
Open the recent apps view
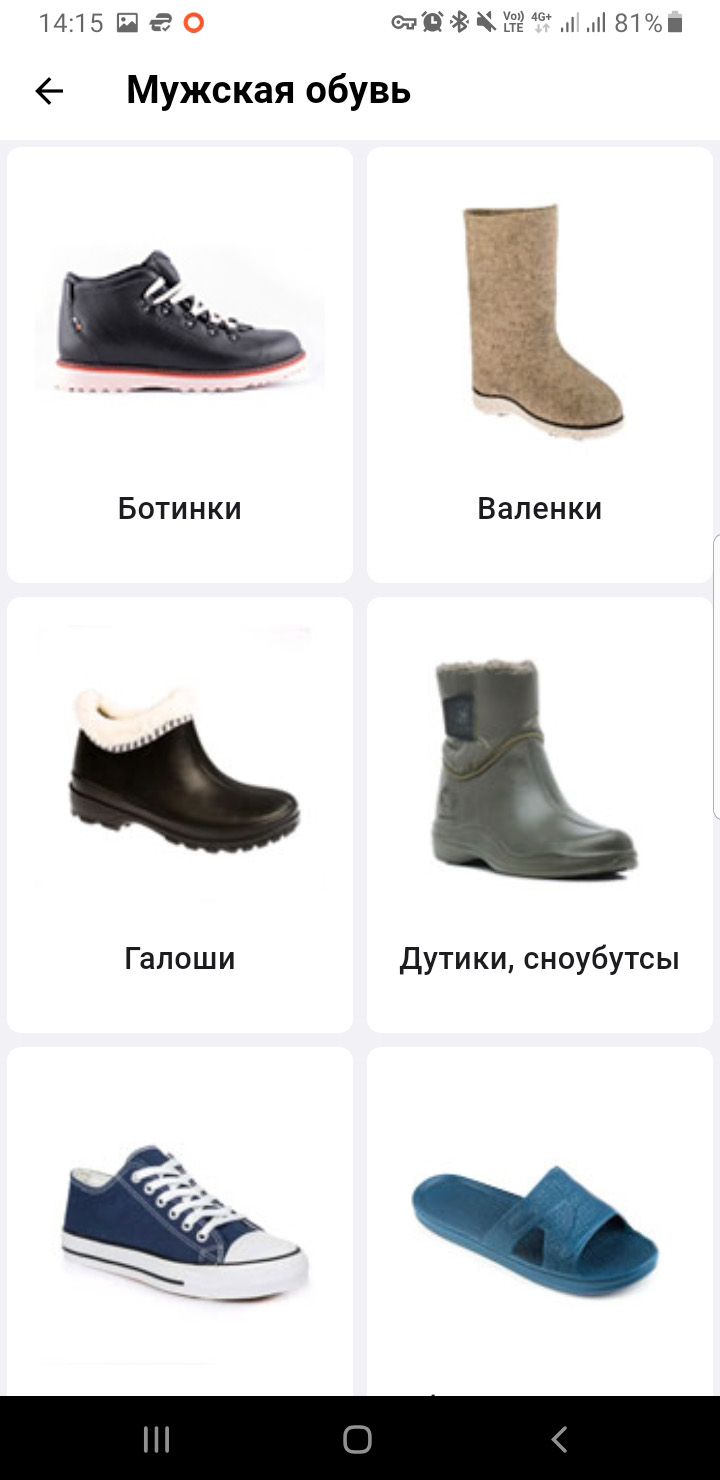[156, 1439]
